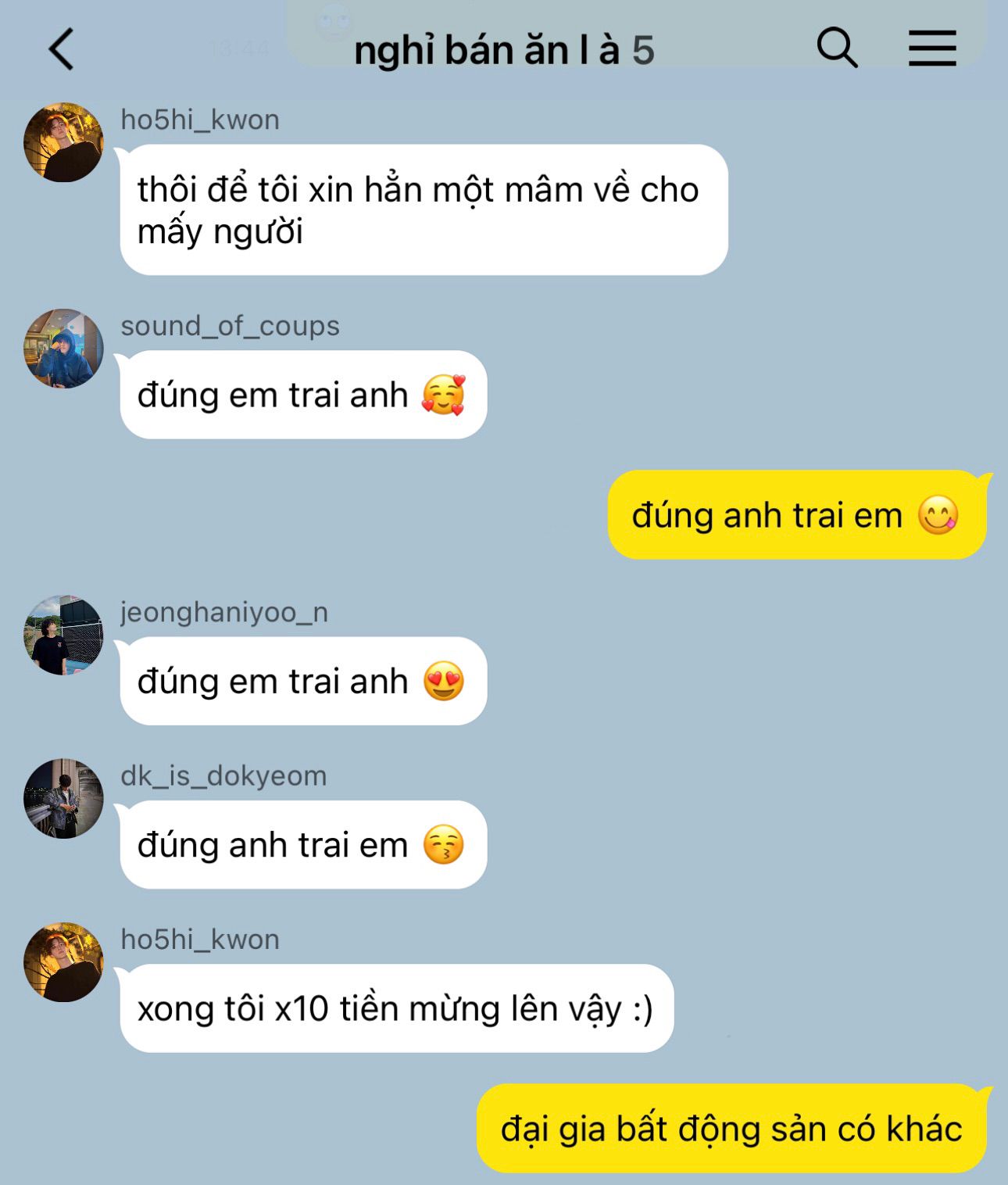View jeonghaniyoo_n's avatar profile

tap(63, 635)
